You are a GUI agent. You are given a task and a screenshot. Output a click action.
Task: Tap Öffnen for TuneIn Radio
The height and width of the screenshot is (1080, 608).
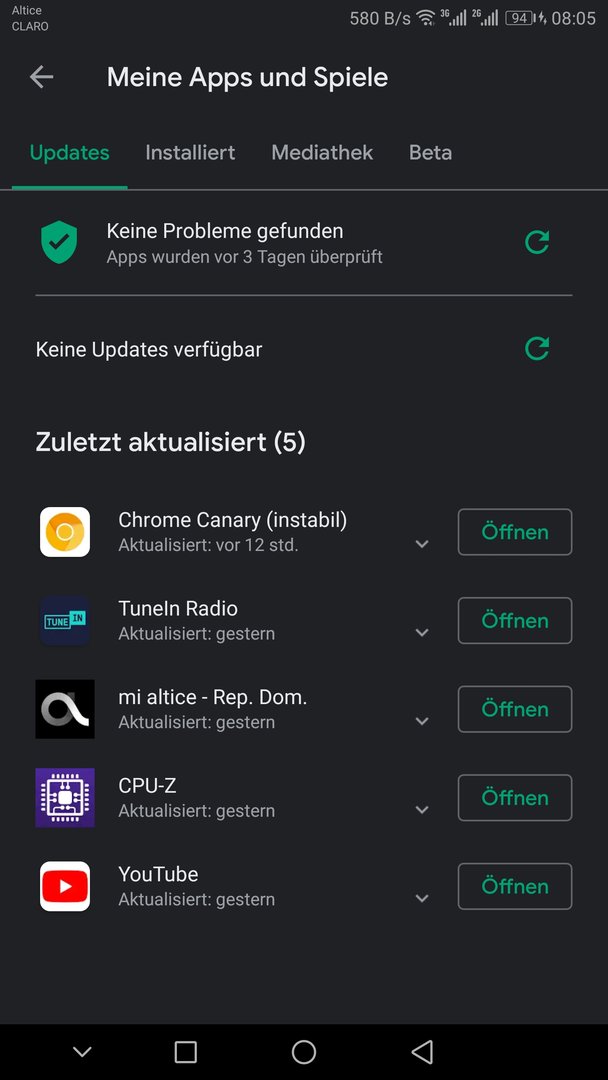click(x=515, y=621)
